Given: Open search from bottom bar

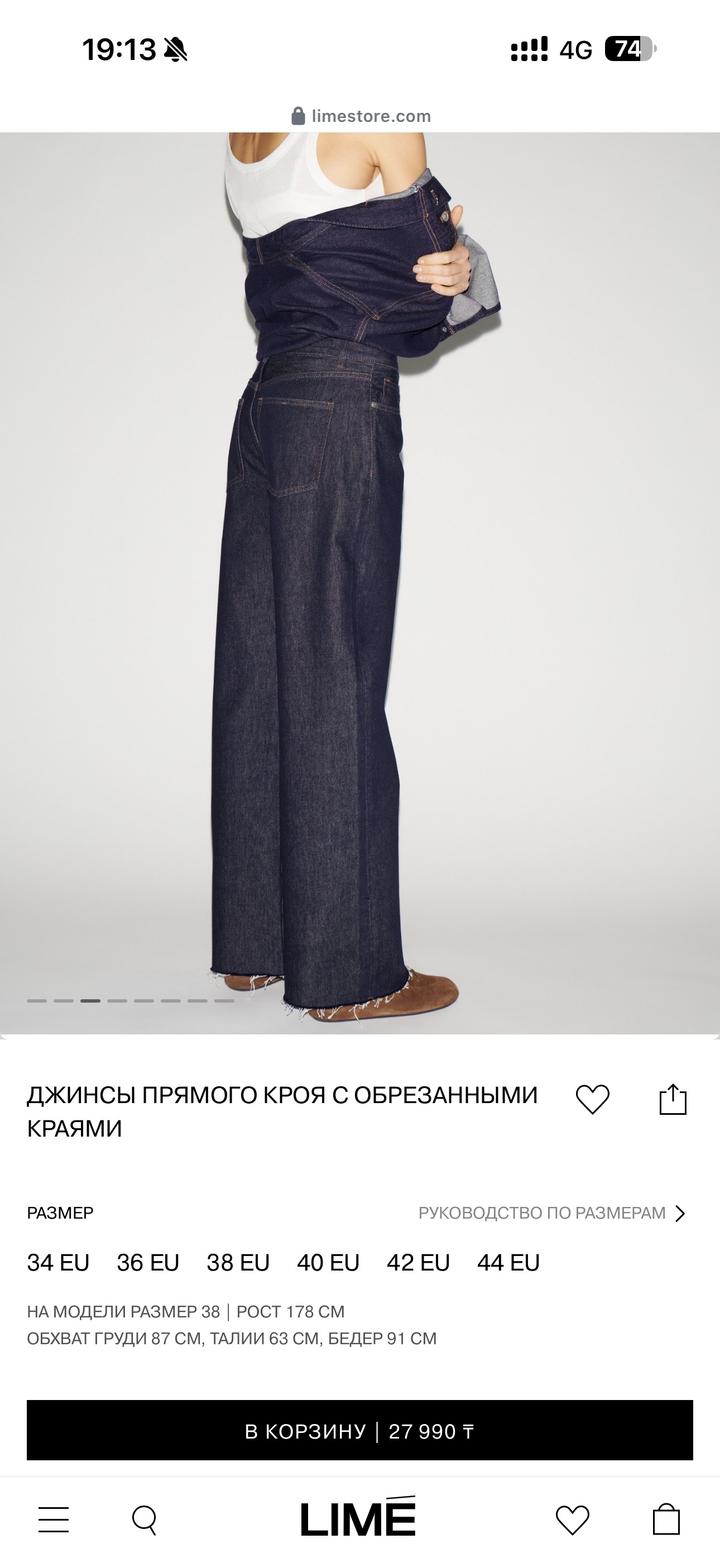Looking at the screenshot, I should pyautogui.click(x=145, y=1520).
